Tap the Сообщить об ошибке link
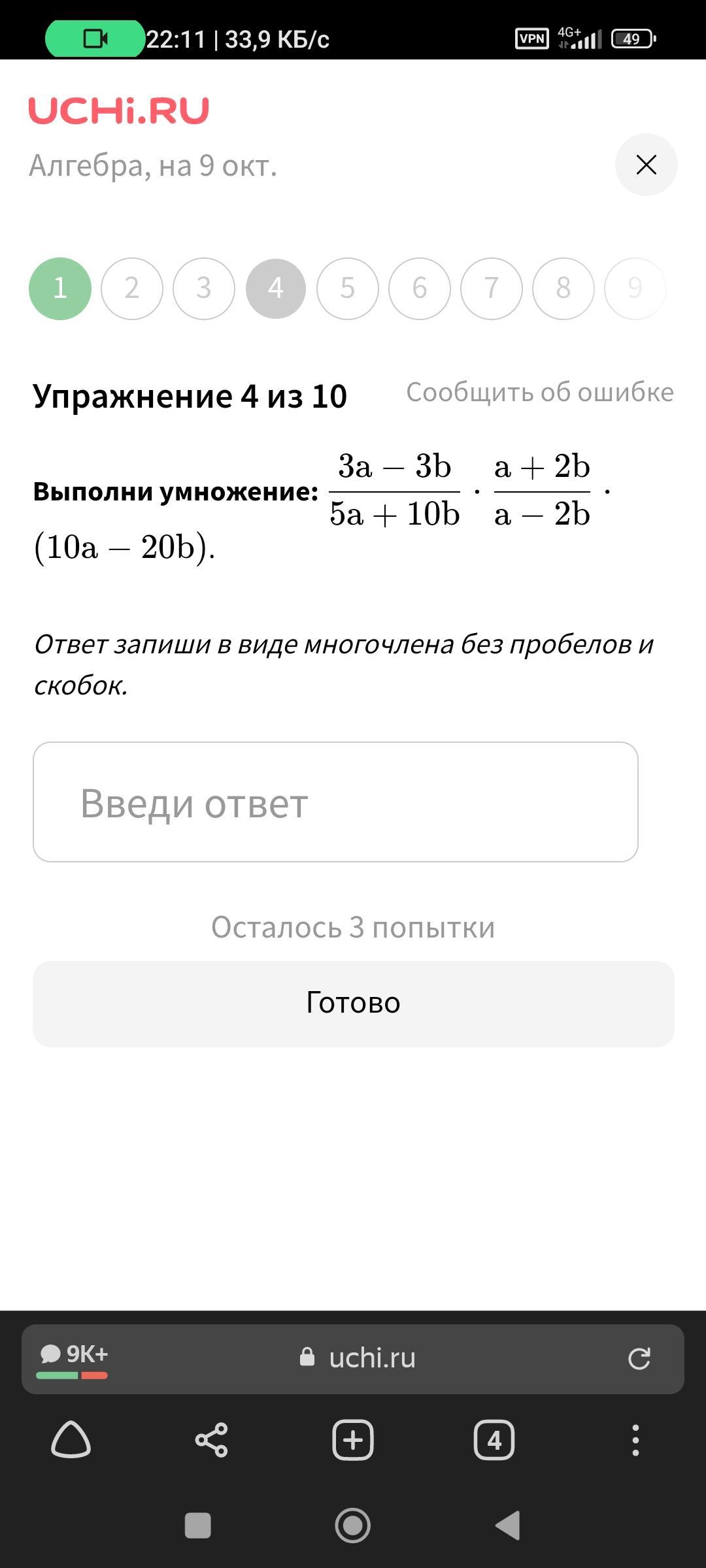This screenshot has width=706, height=1568. [540, 392]
